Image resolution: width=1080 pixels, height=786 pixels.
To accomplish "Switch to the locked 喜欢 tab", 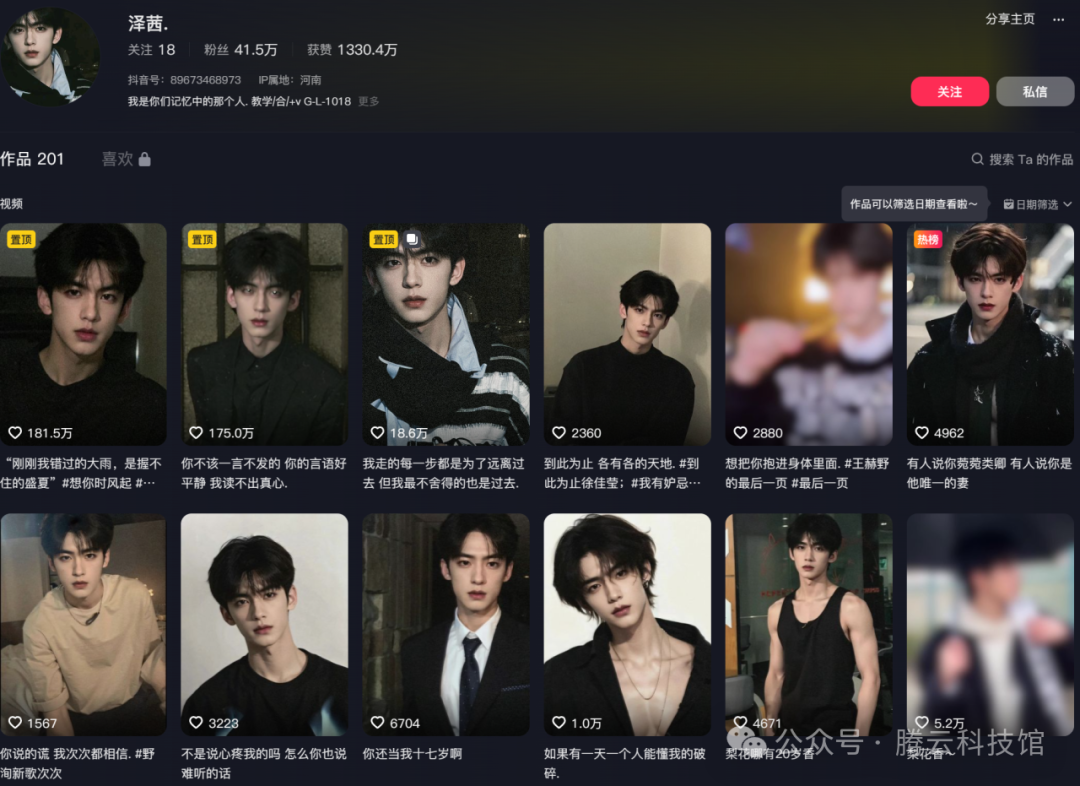I will (x=126, y=159).
